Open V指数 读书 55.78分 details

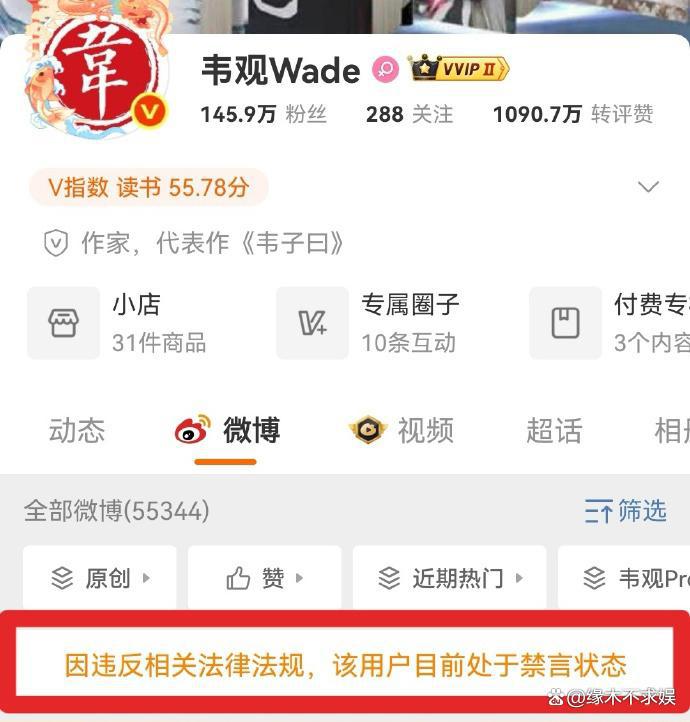coord(148,187)
